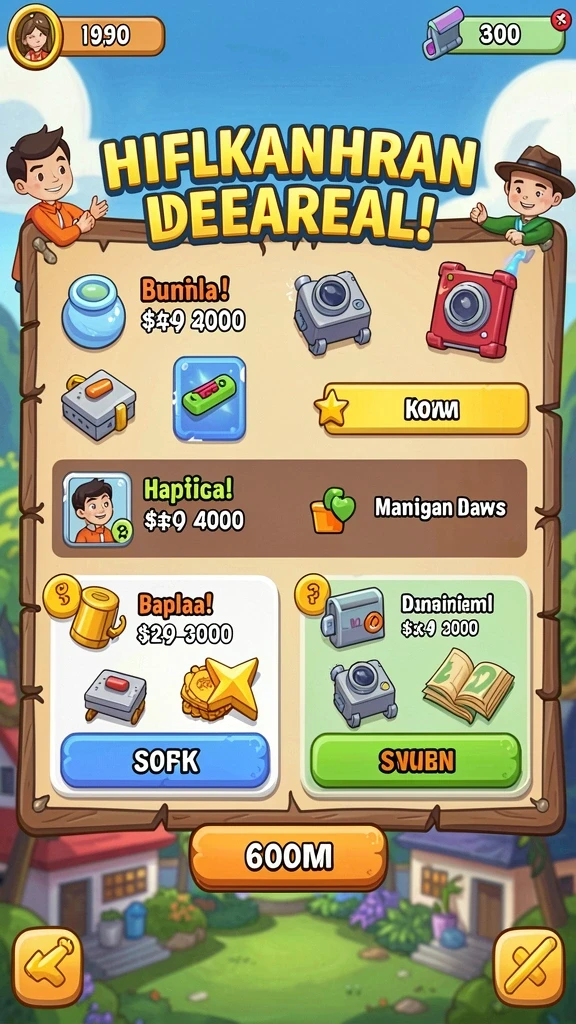Select the blue sparkling item tile
The image size is (576, 1024).
pos(209,398)
